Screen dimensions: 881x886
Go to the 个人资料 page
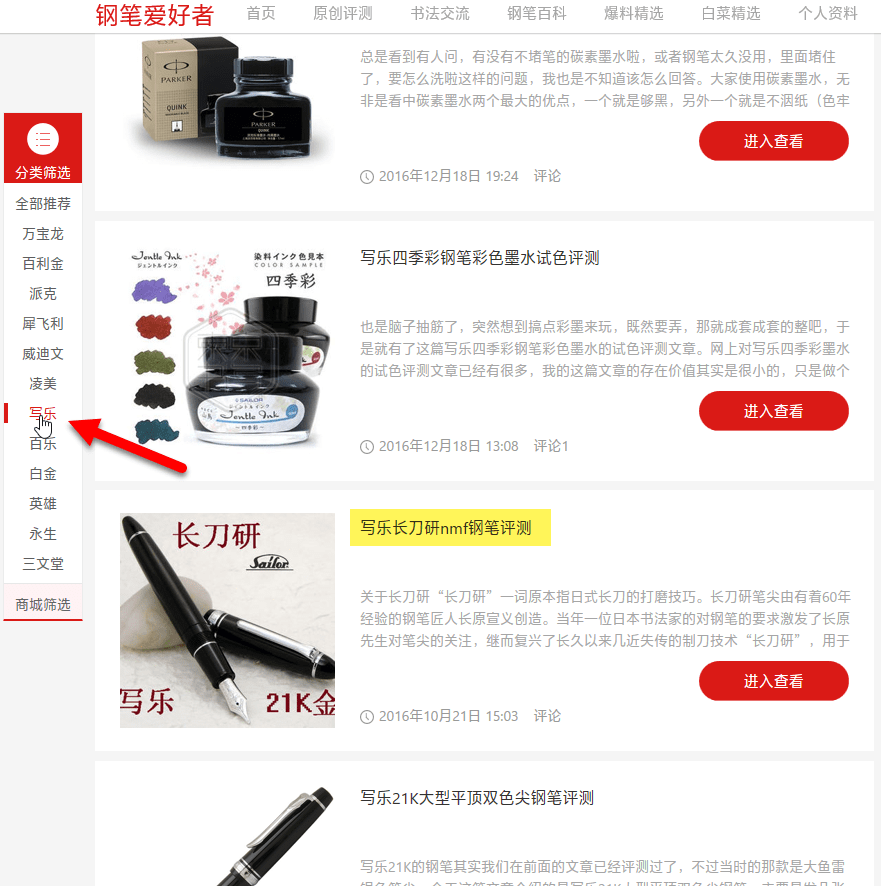828,14
